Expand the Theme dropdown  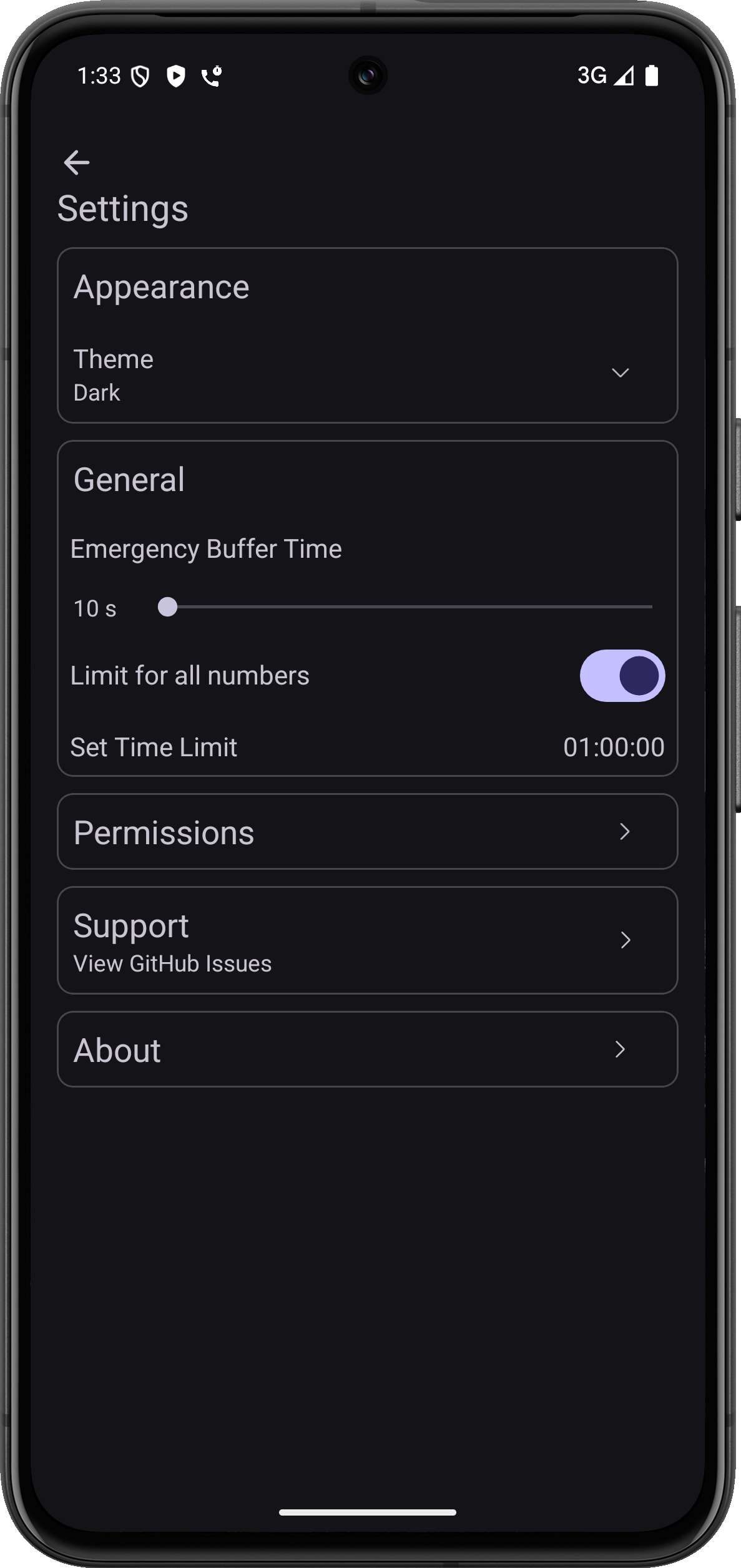[x=619, y=373]
